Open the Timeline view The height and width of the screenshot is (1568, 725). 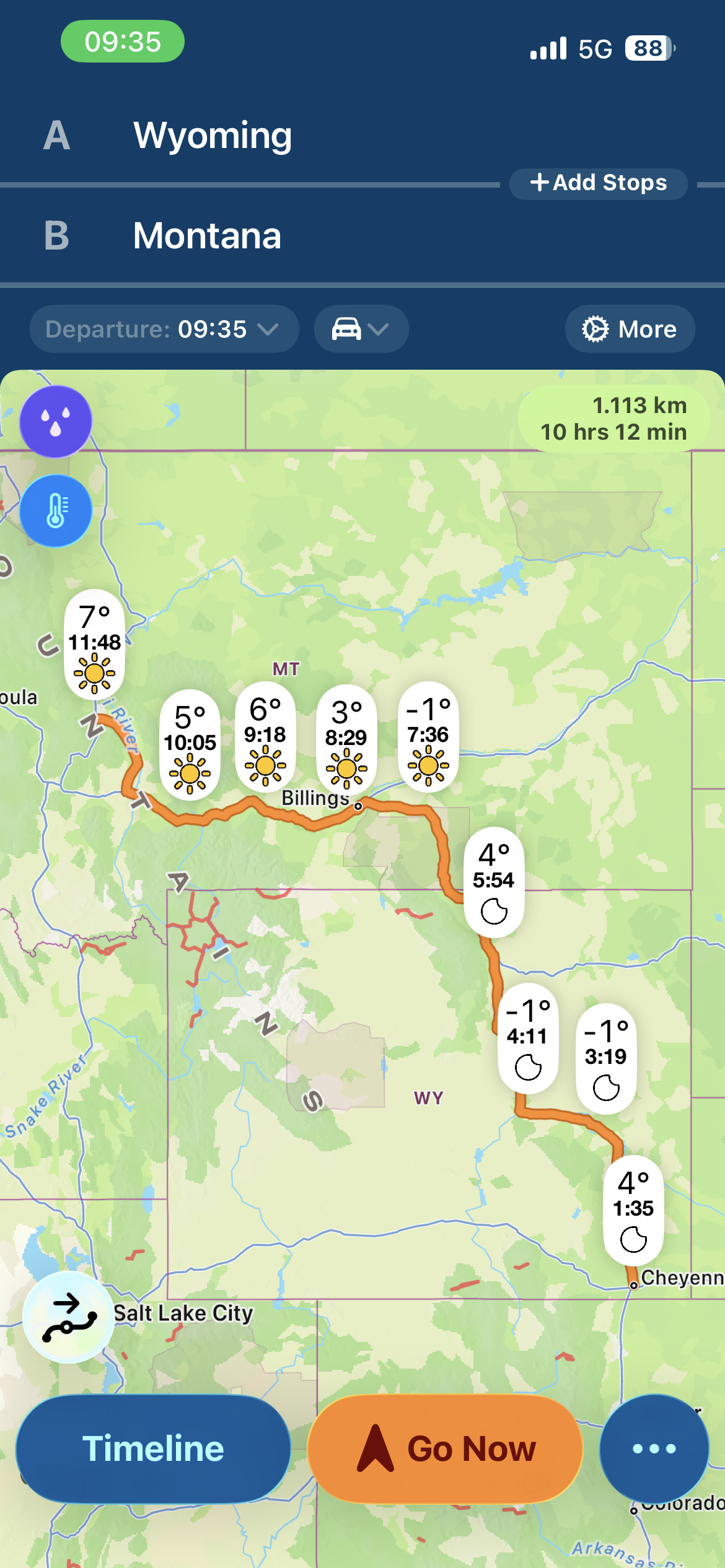pos(153,1448)
